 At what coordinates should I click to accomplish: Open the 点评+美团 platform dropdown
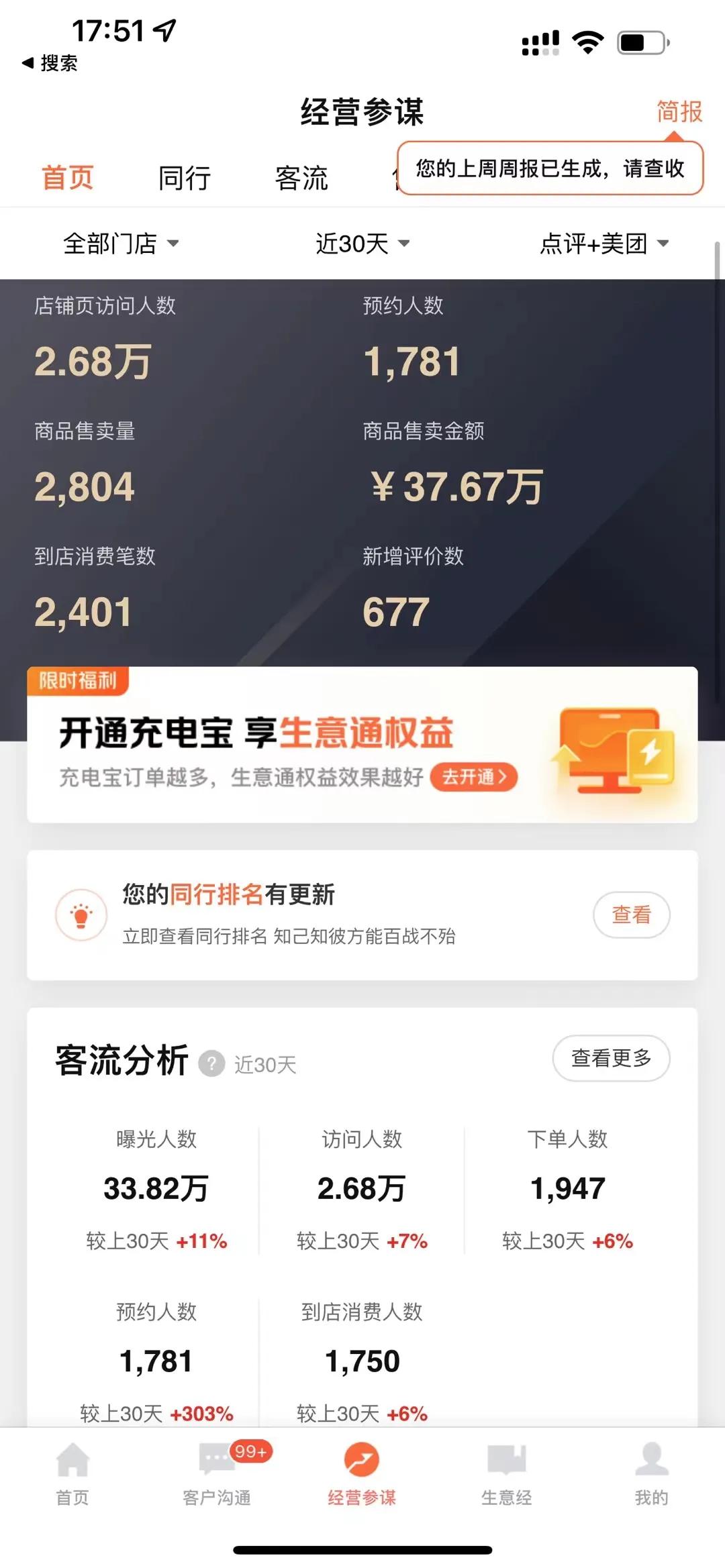602,244
